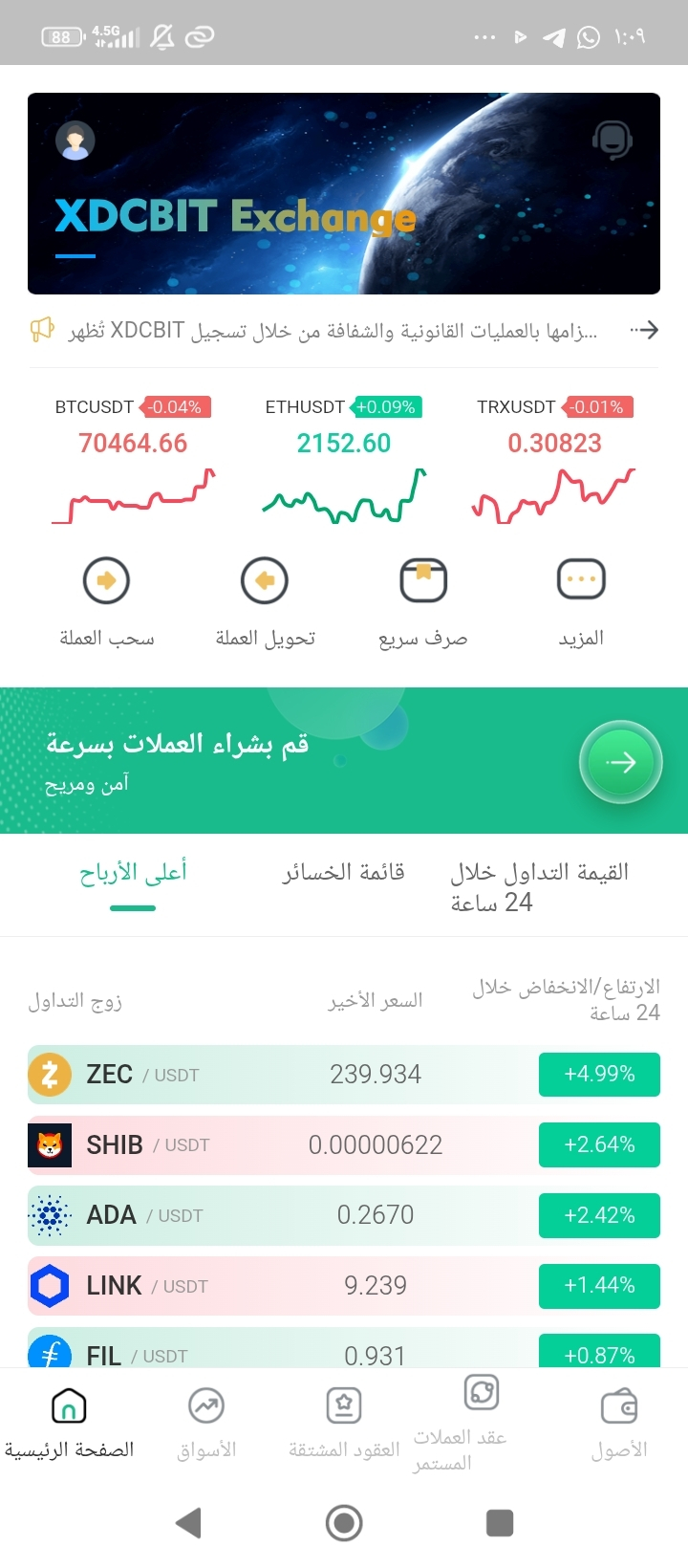Open customer support headset icon
The image size is (688, 1568).
(x=612, y=140)
